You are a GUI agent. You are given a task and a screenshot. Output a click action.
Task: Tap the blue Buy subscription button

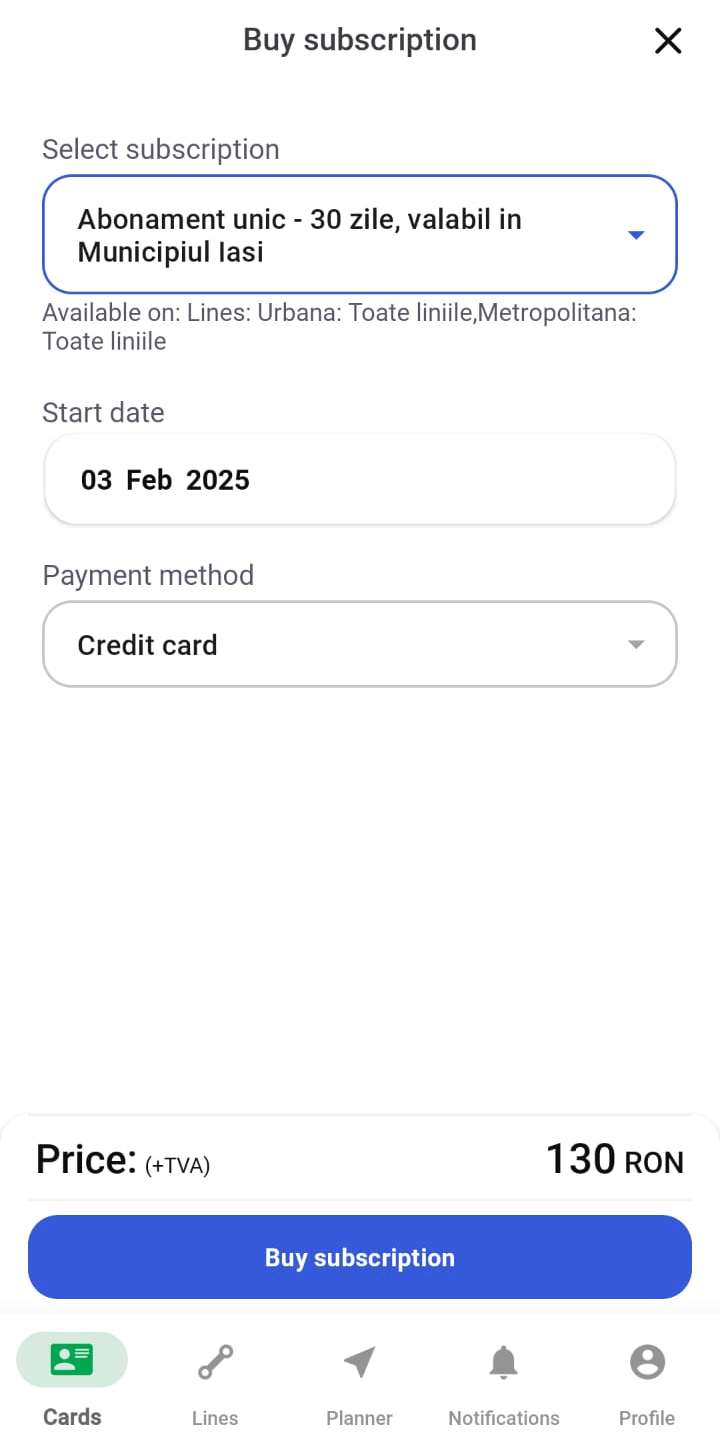click(360, 1257)
